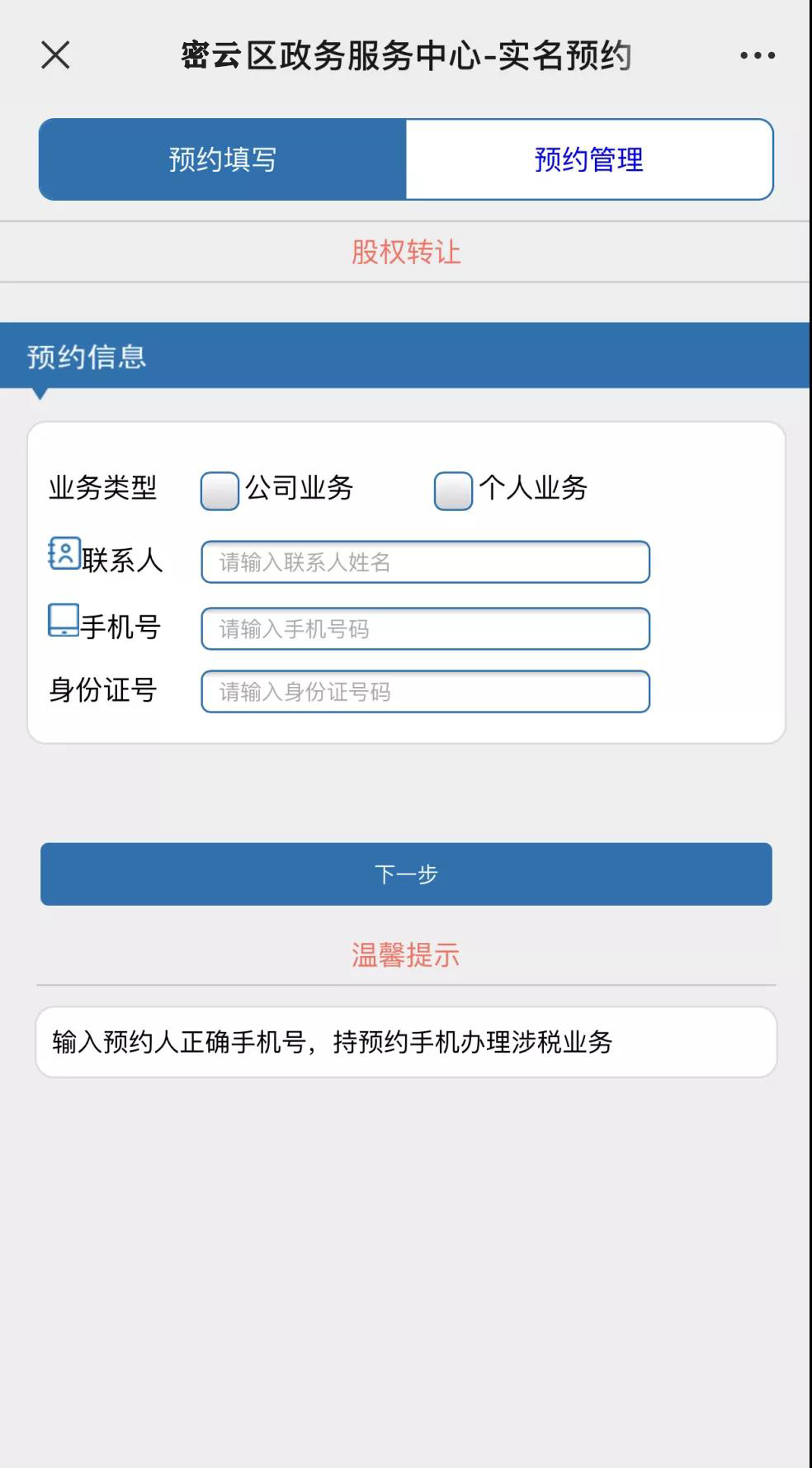Image resolution: width=812 pixels, height=1468 pixels.
Task: Open the three-dot overflow menu
Action: (757, 55)
